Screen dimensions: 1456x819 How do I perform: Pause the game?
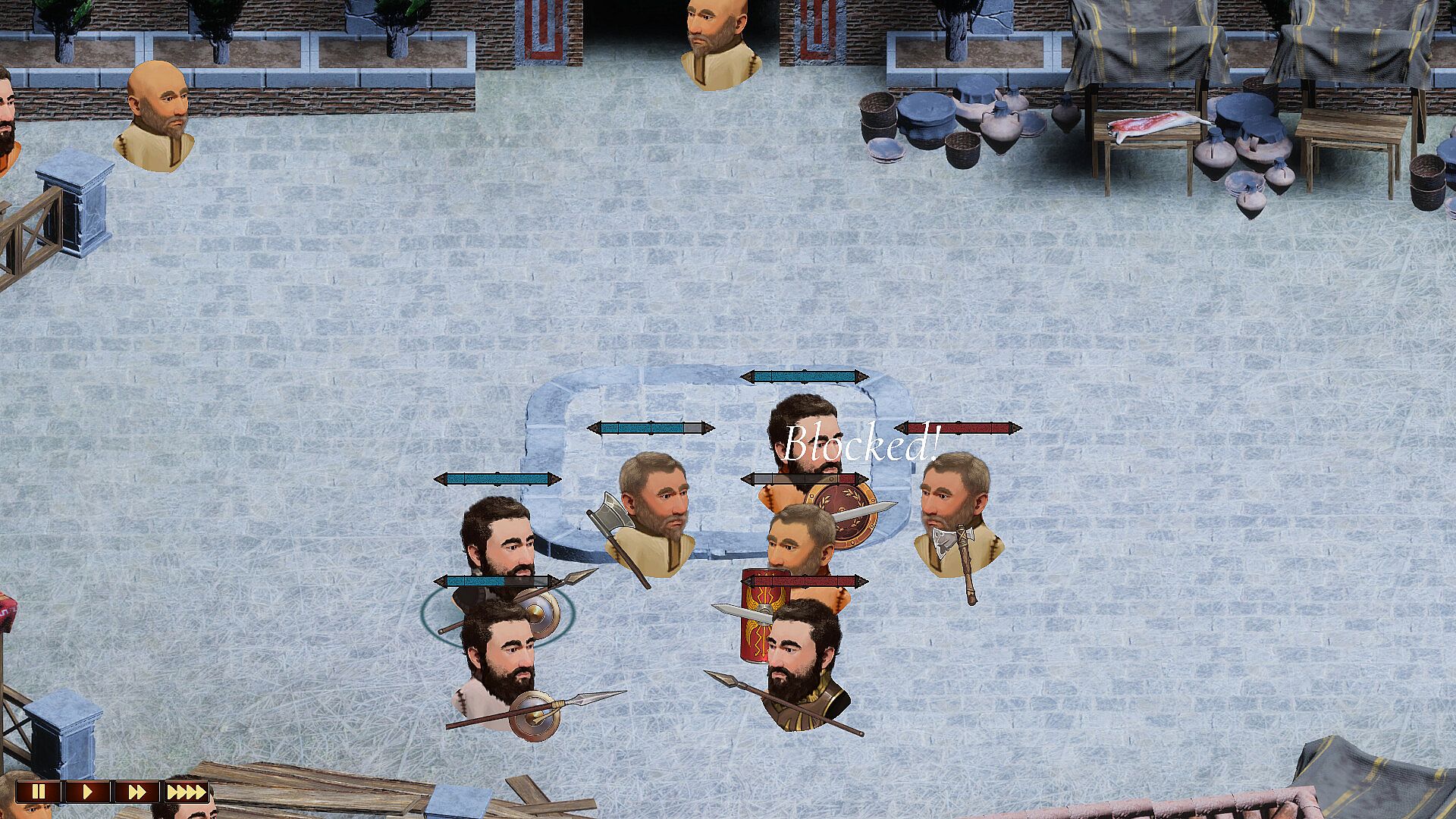[38, 792]
